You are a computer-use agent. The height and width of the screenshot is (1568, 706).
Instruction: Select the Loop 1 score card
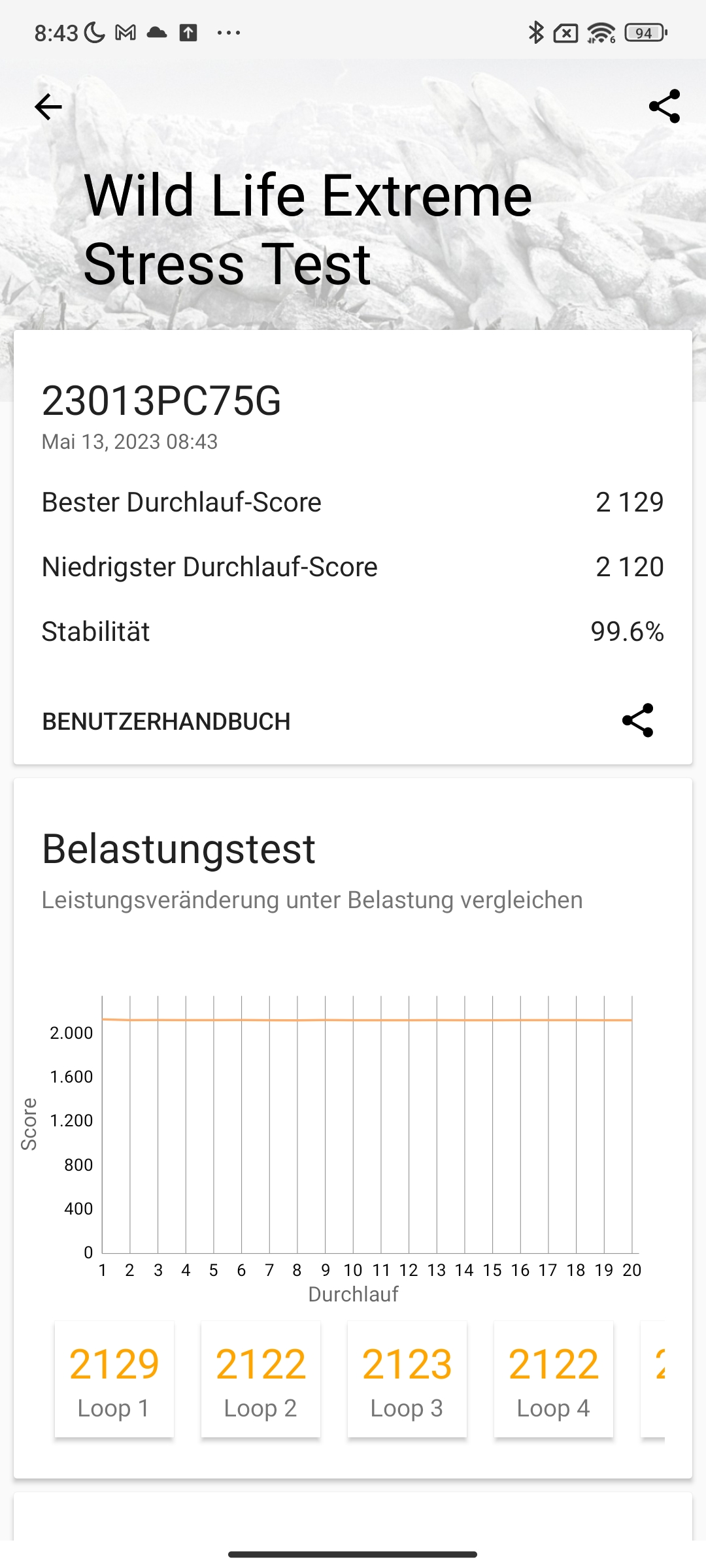tap(114, 1379)
